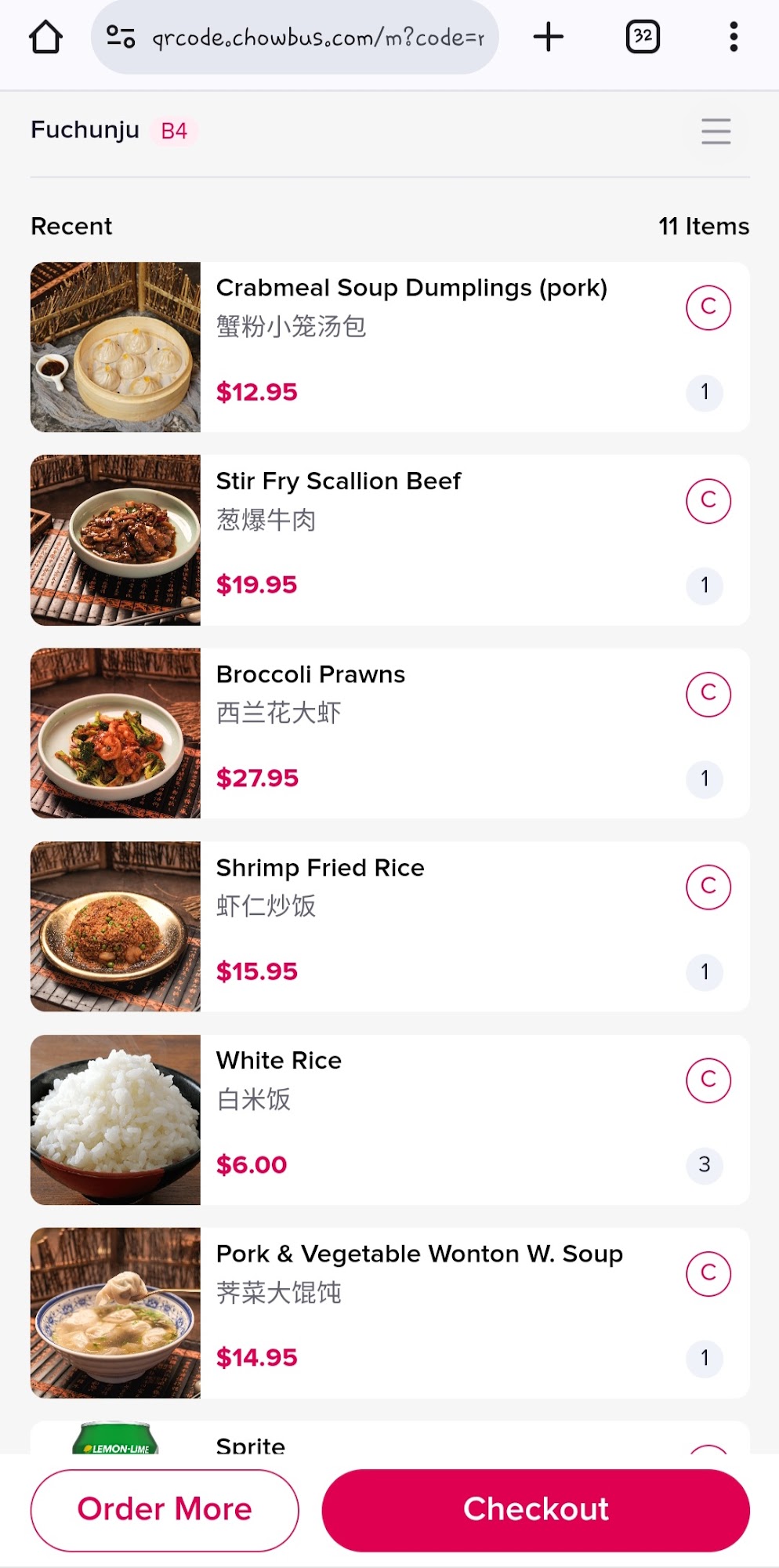The image size is (779, 1568).
Task: Proceed to Checkout
Action: [535, 1509]
